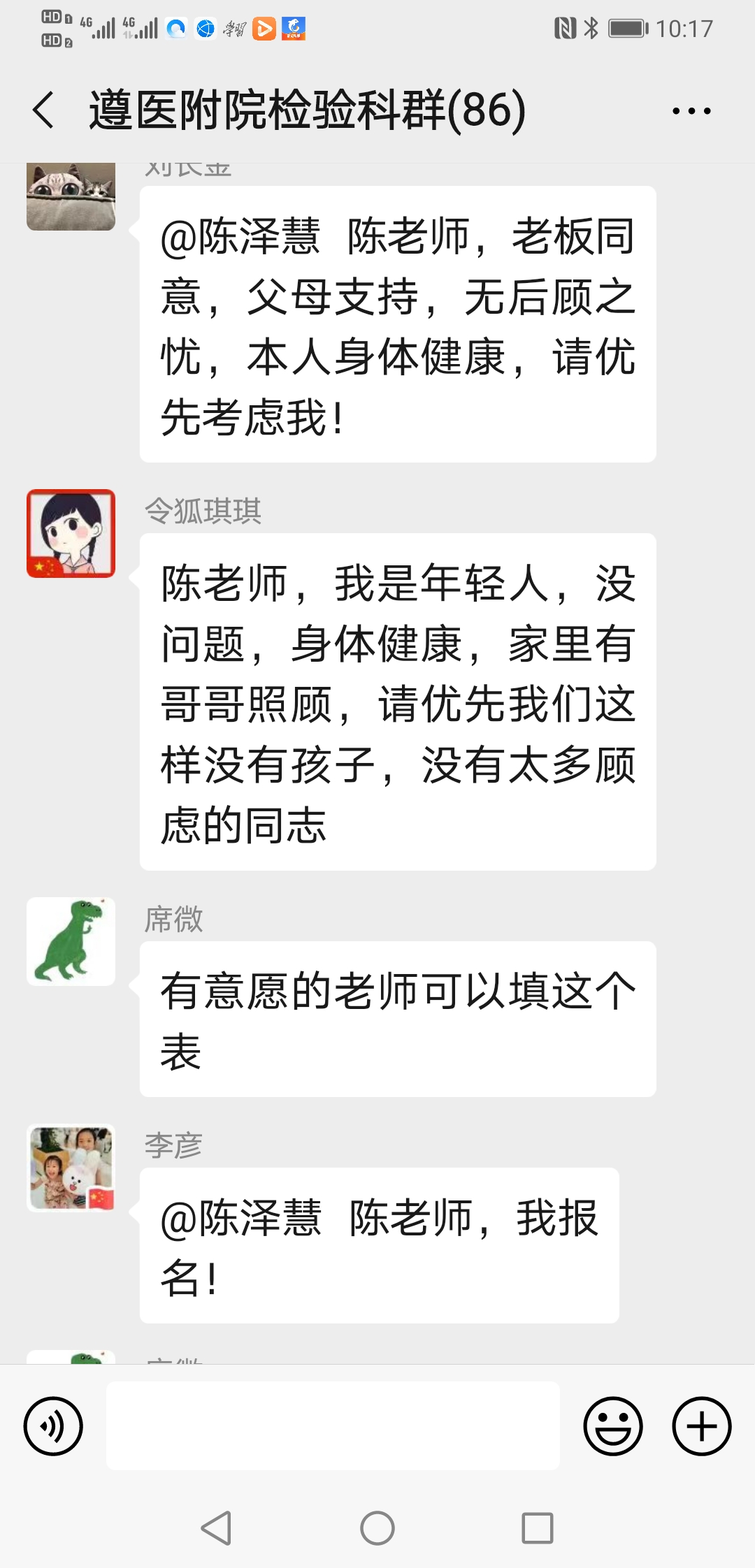755x1568 pixels.
Task: Switch to voice message input
Action: [x=53, y=1425]
